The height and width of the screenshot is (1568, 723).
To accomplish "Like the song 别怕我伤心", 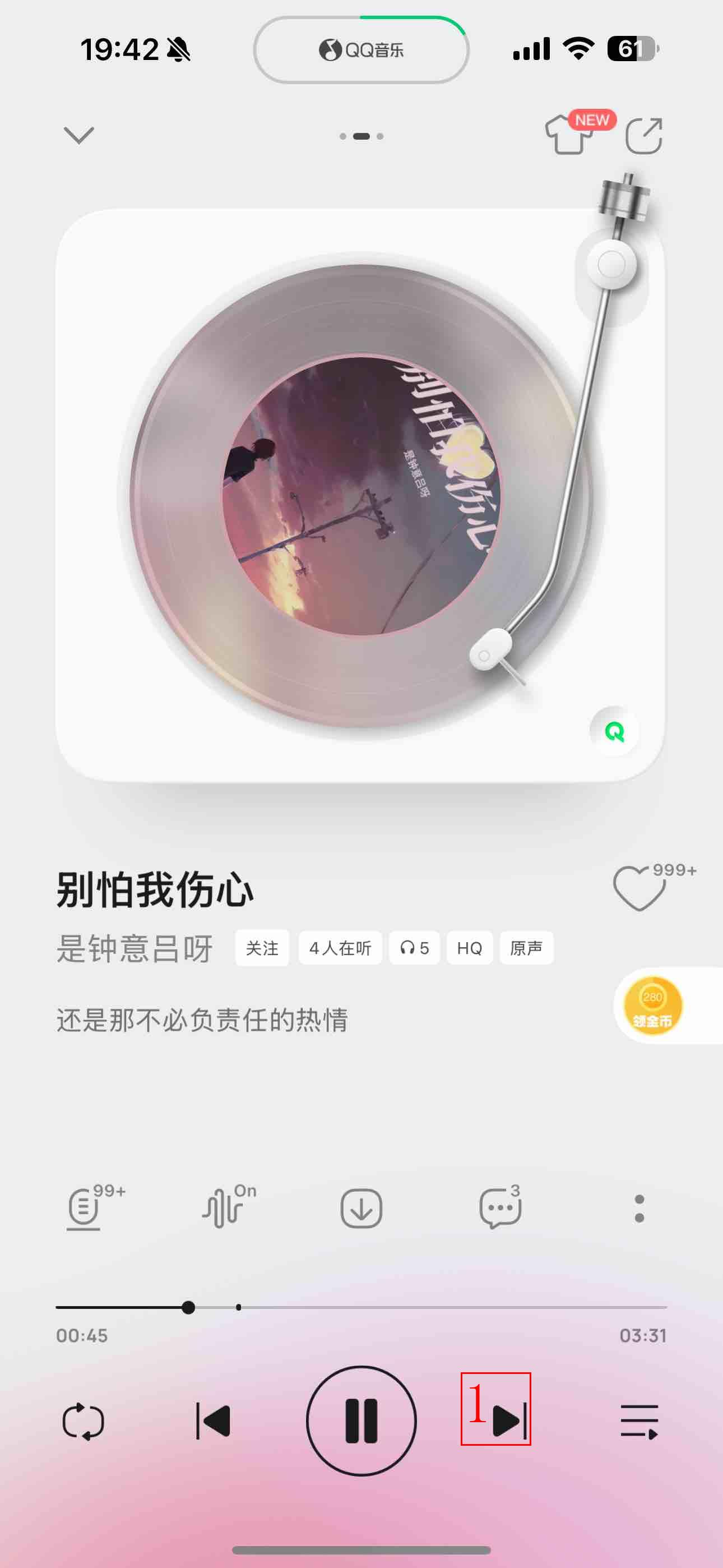I will (x=639, y=888).
